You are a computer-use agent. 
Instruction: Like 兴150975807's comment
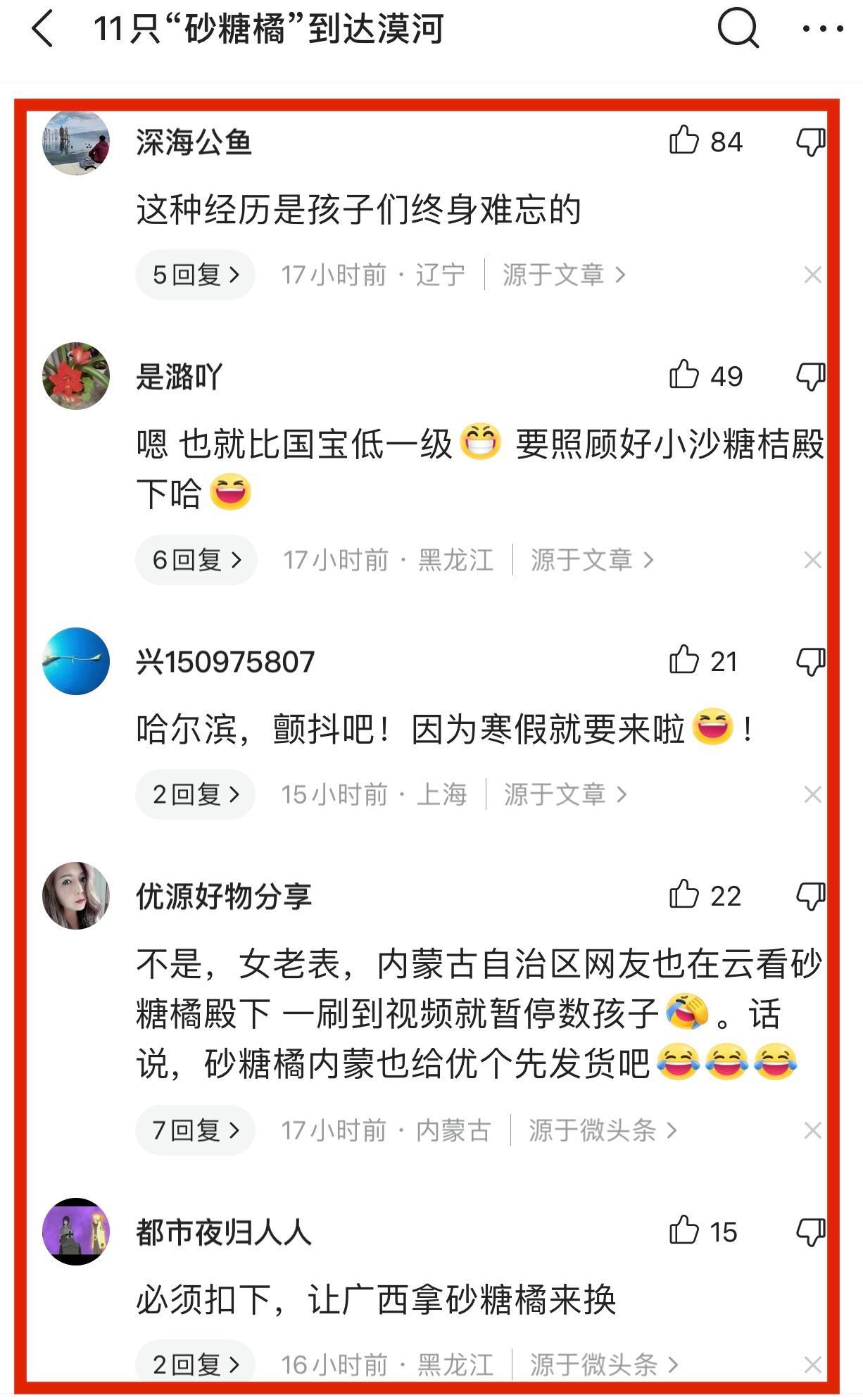684,661
